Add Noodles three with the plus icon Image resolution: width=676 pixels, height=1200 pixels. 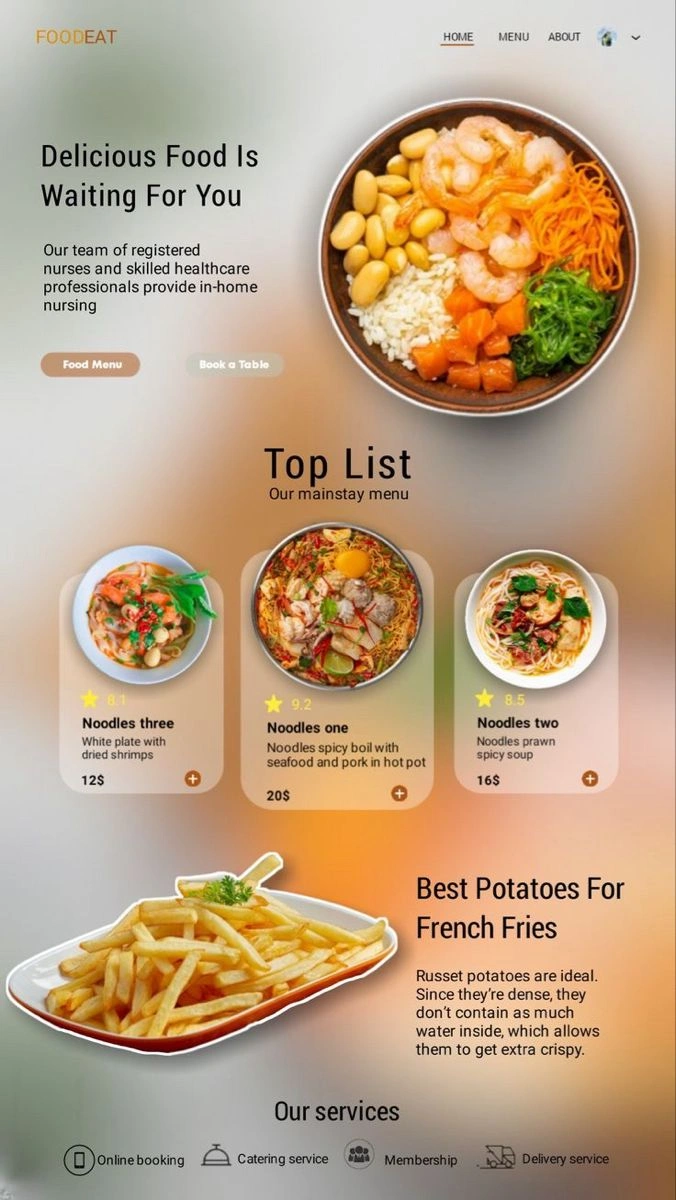[x=193, y=778]
